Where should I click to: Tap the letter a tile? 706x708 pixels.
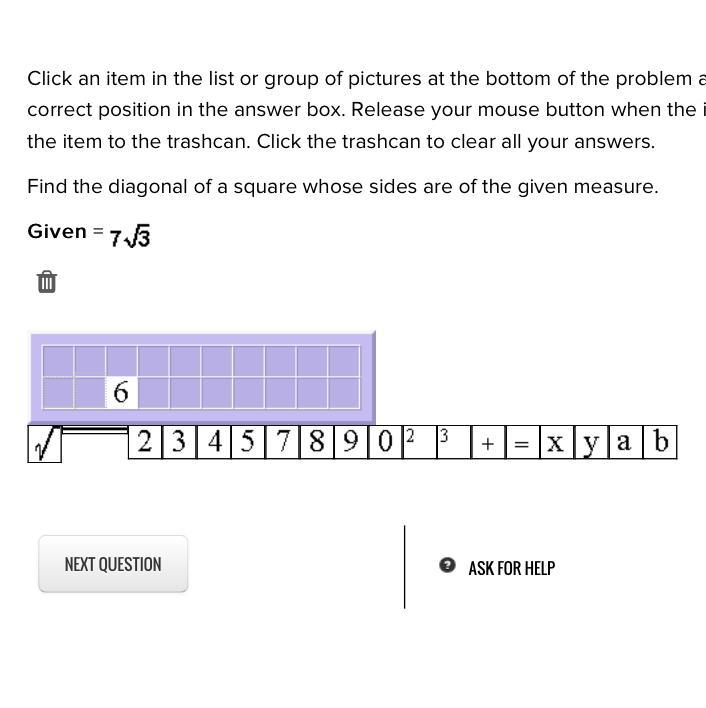click(x=626, y=442)
